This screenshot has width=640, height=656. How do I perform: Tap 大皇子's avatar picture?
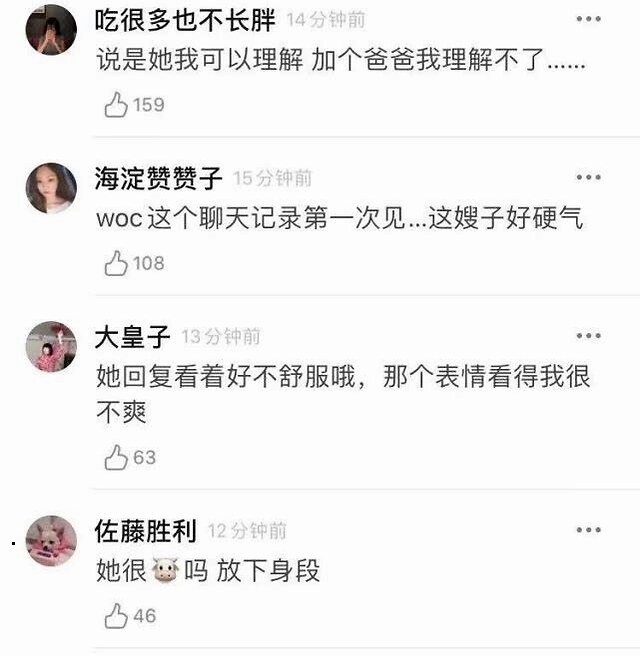[51, 347]
